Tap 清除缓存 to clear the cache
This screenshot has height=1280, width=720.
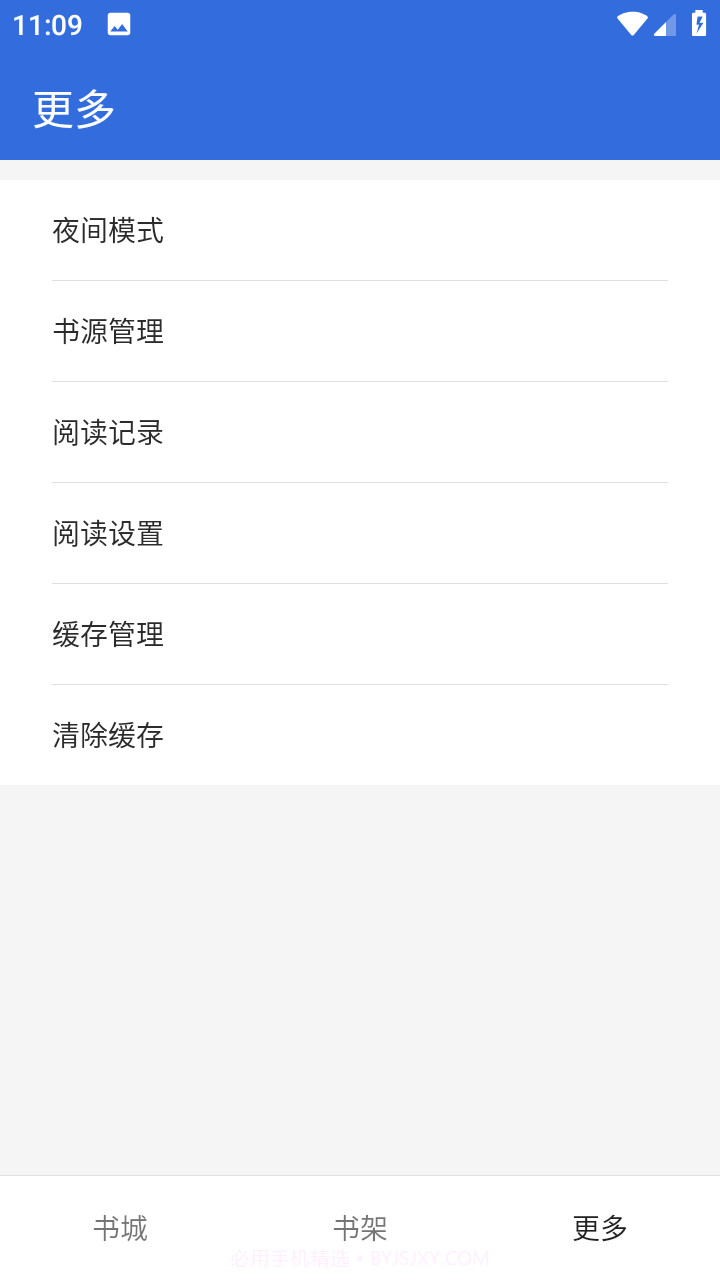click(108, 735)
